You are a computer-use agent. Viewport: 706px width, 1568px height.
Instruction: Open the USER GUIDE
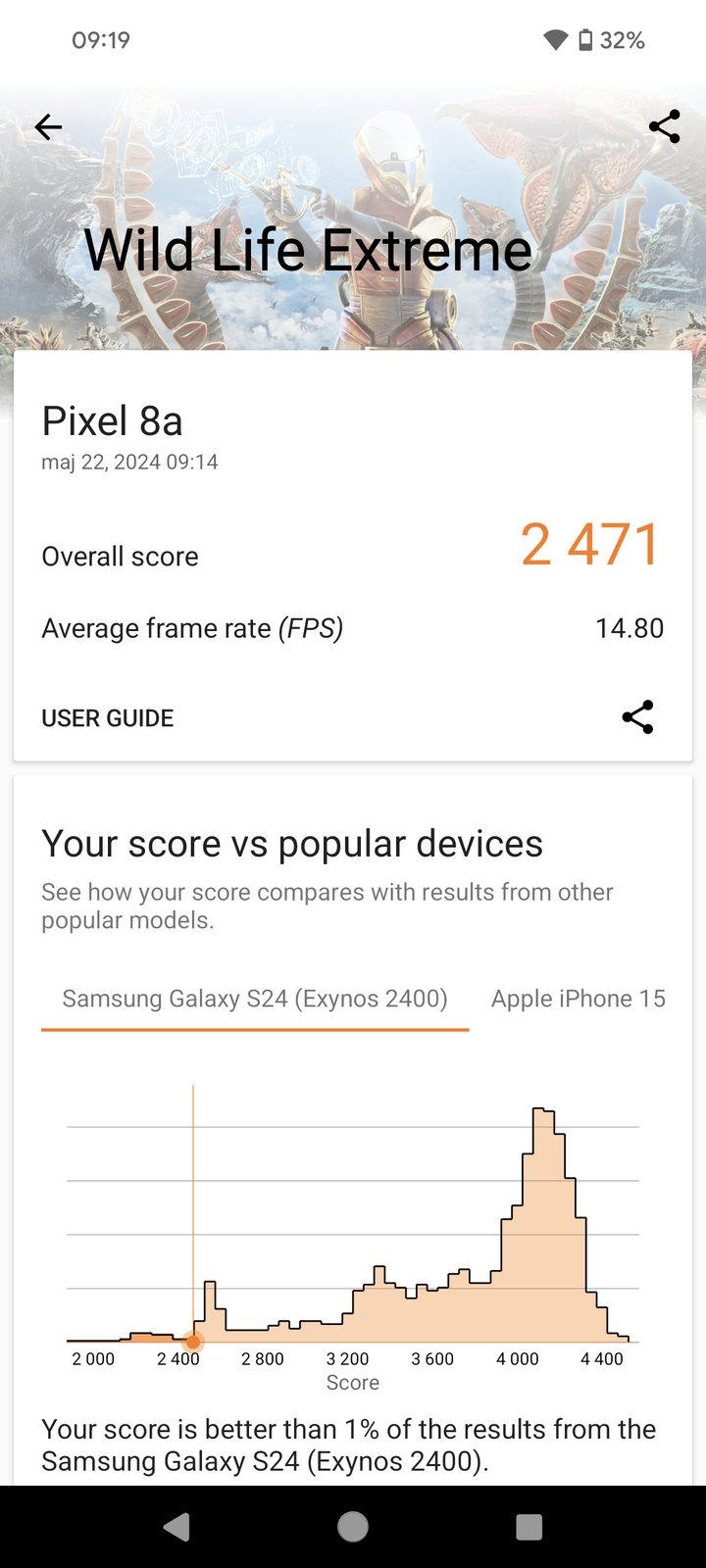pos(108,718)
